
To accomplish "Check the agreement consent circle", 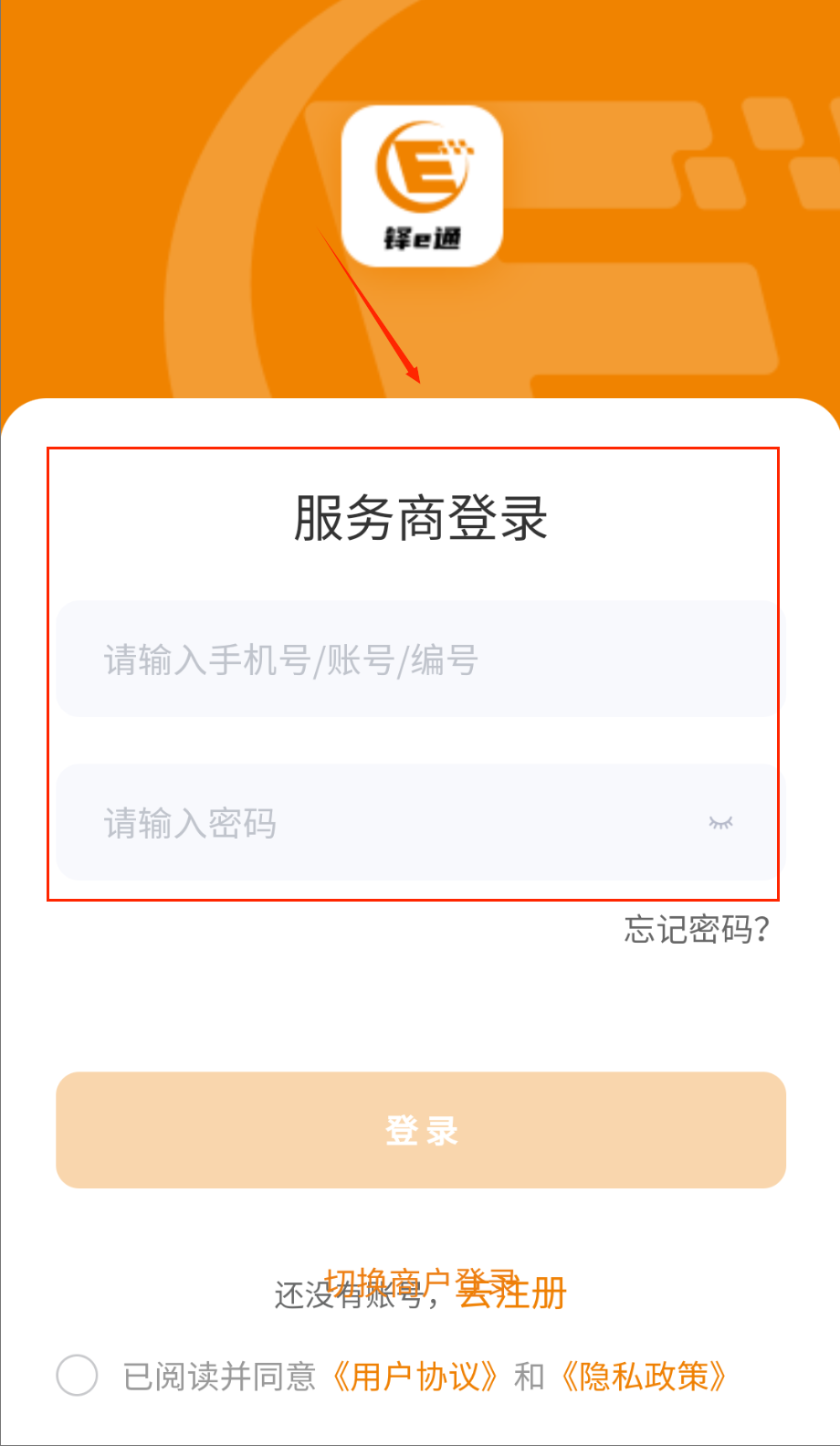I will click(x=77, y=1376).
